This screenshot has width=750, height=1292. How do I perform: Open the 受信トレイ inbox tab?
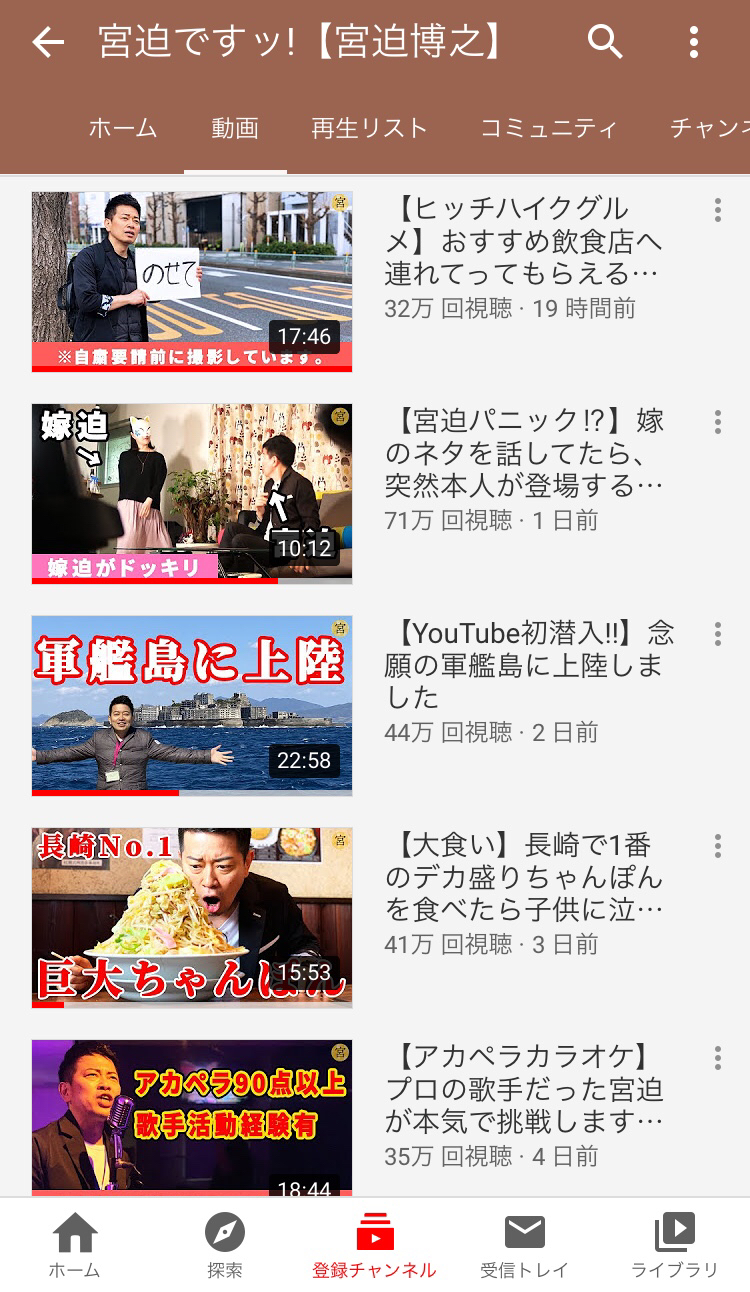(x=524, y=1245)
